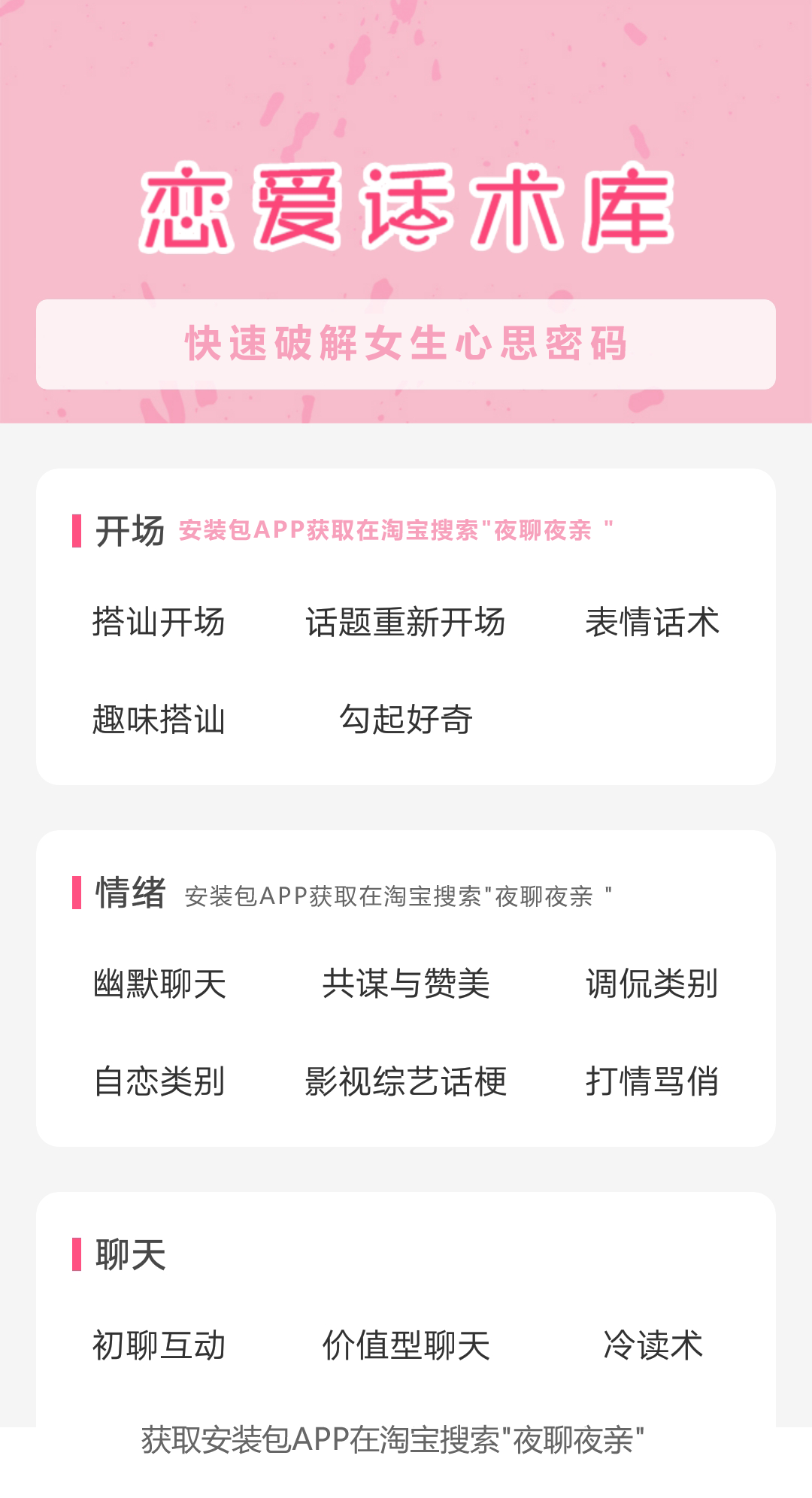Open 价值型聊天 scripts
The image size is (812, 1498).
pyautogui.click(x=405, y=1345)
